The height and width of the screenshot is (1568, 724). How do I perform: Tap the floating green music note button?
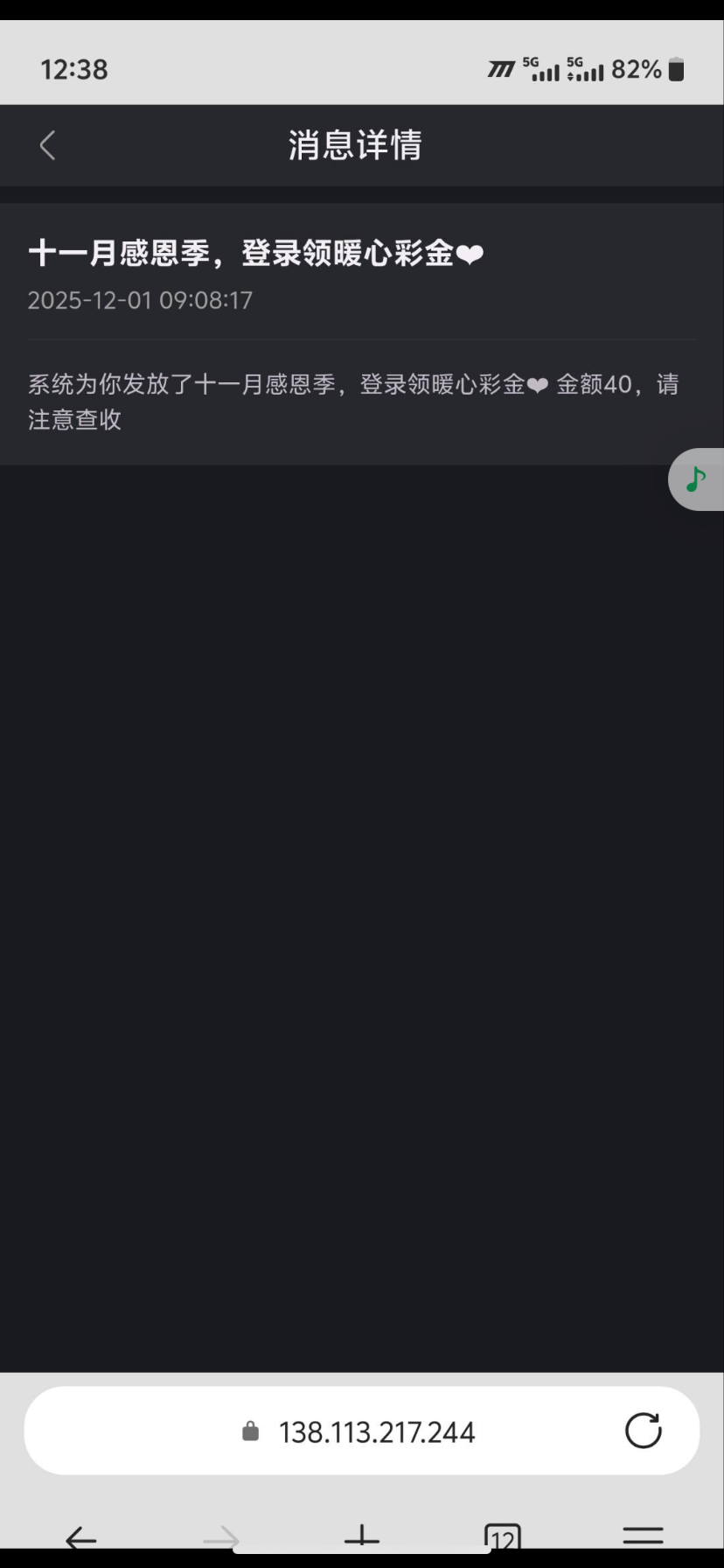(696, 479)
